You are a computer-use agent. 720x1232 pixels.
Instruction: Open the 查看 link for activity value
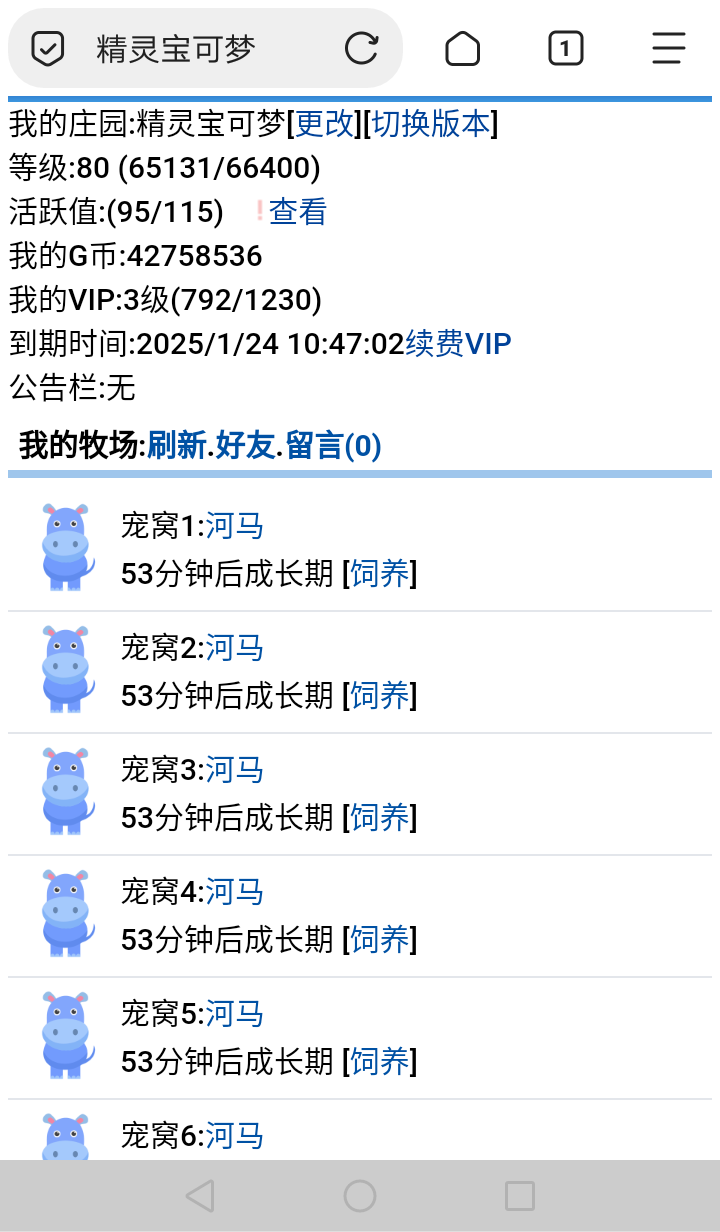pos(298,212)
